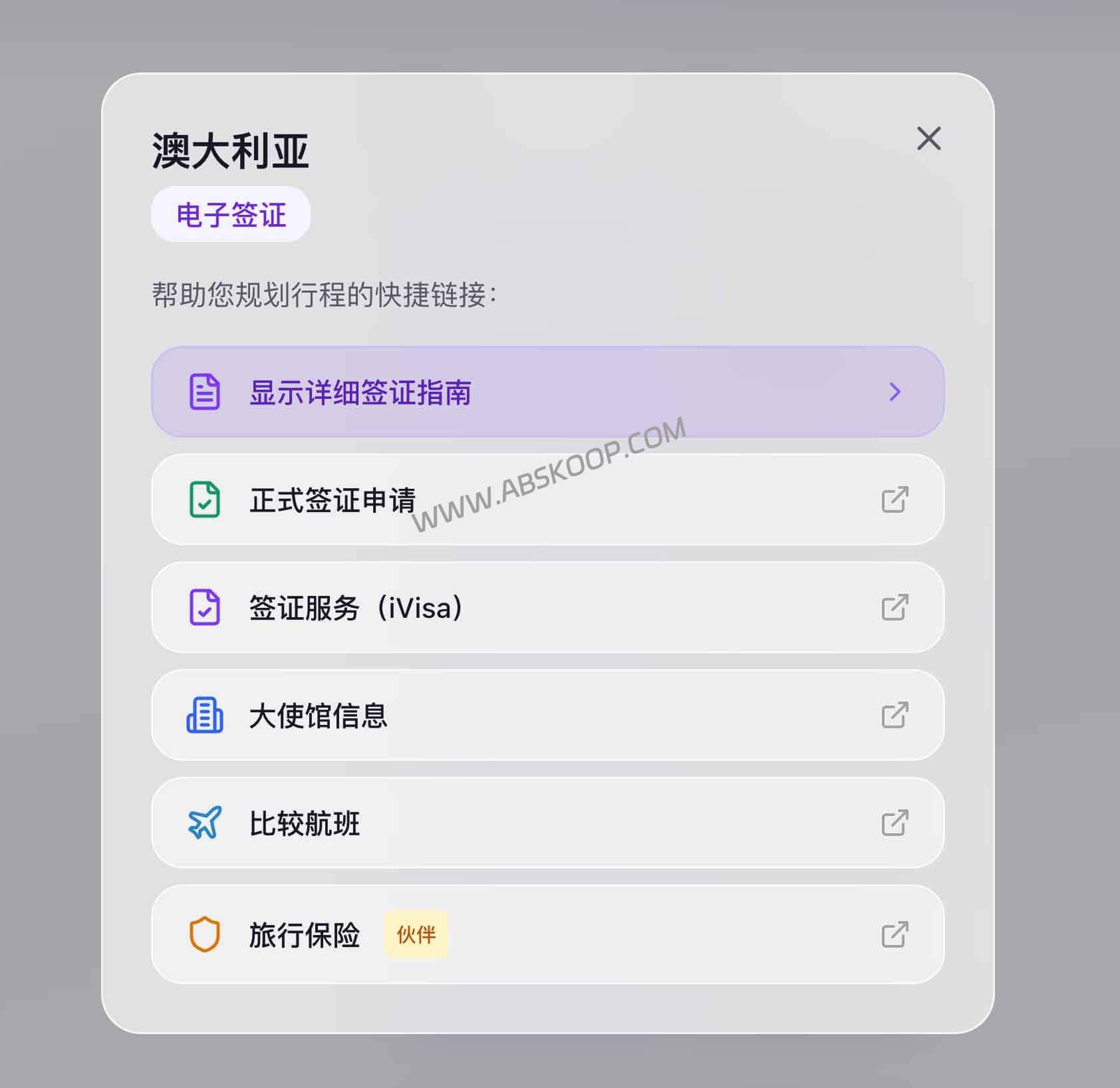Open 显示详细签证指南
Image resolution: width=1120 pixels, height=1088 pixels.
(x=547, y=392)
